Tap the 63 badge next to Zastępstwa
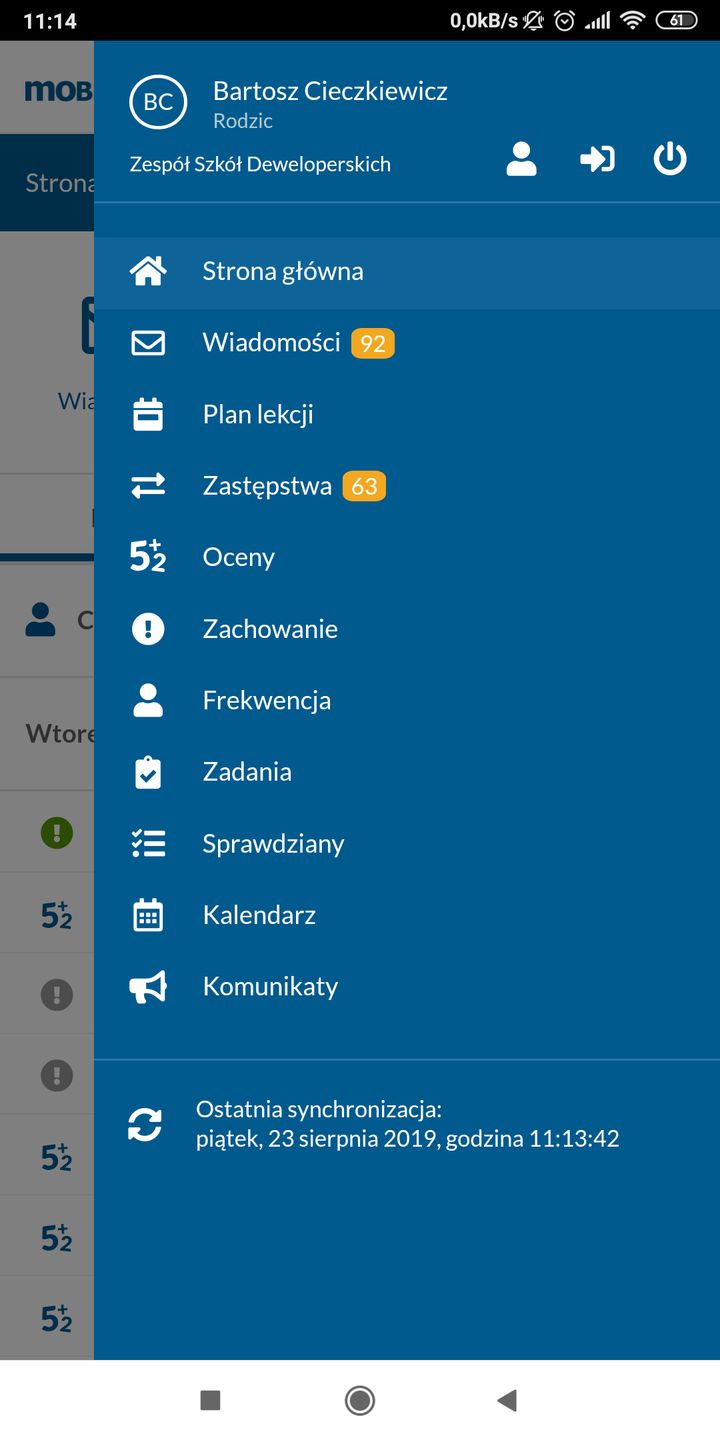720x1440 pixels. [x=364, y=485]
